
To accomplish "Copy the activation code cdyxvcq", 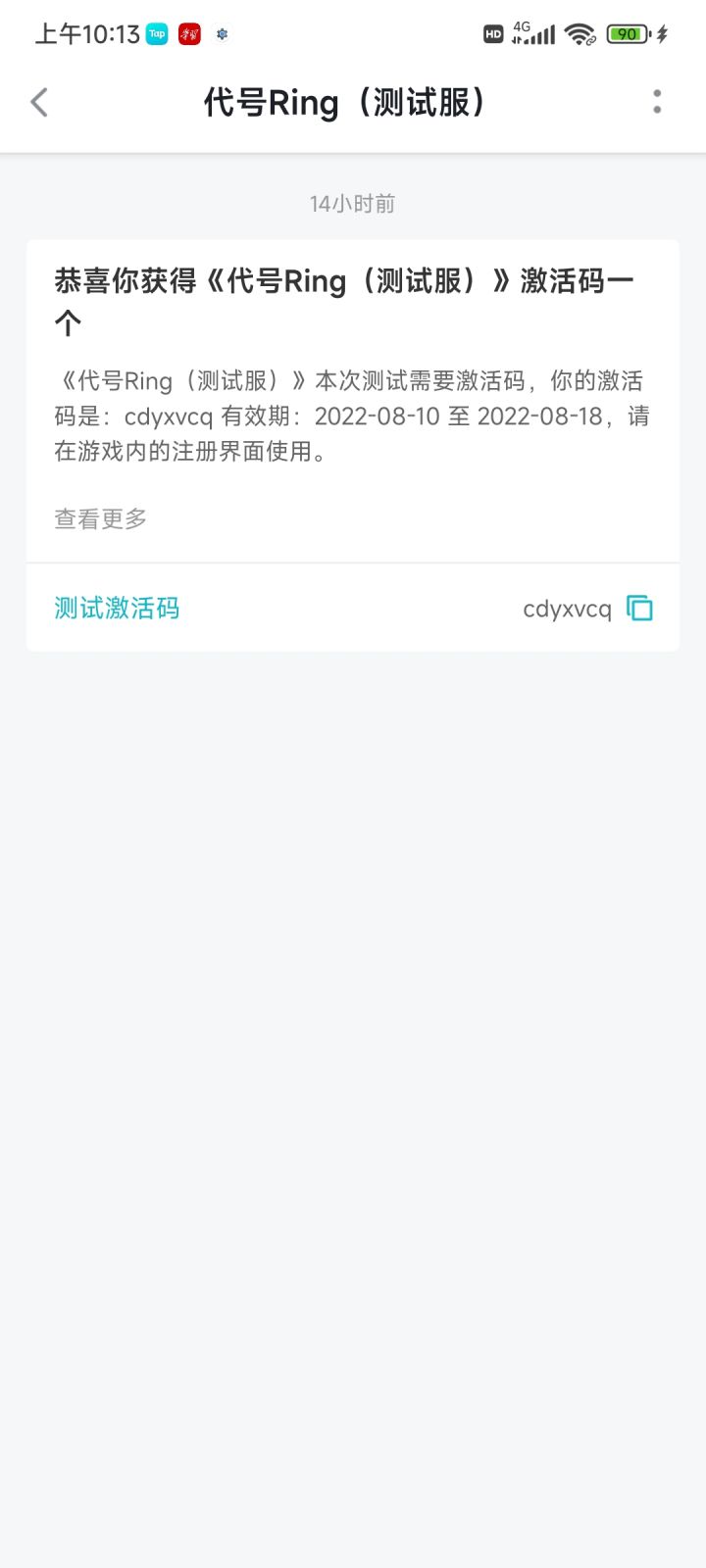I will pyautogui.click(x=639, y=609).
